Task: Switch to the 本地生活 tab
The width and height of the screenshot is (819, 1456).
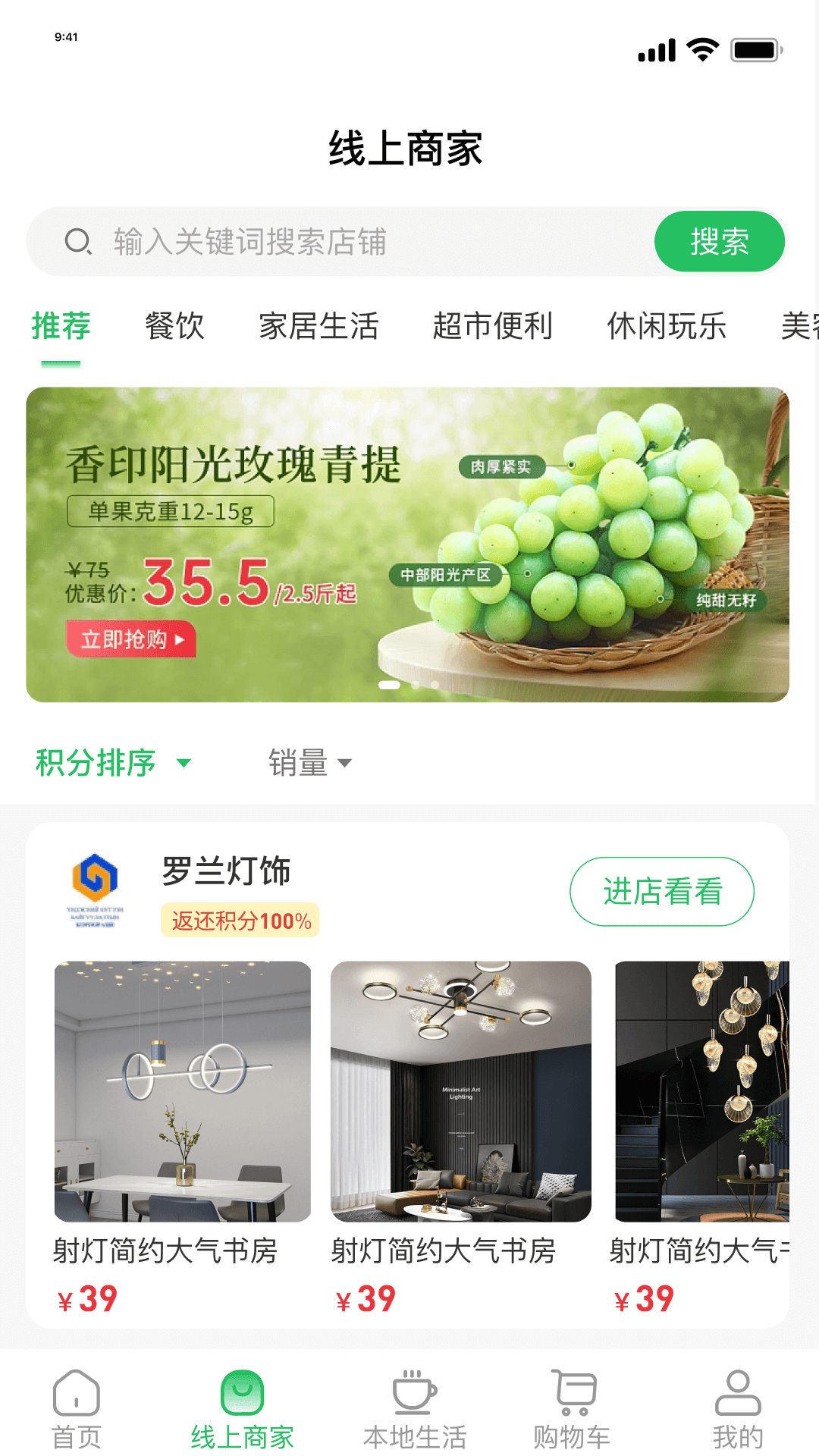Action: point(415,1410)
